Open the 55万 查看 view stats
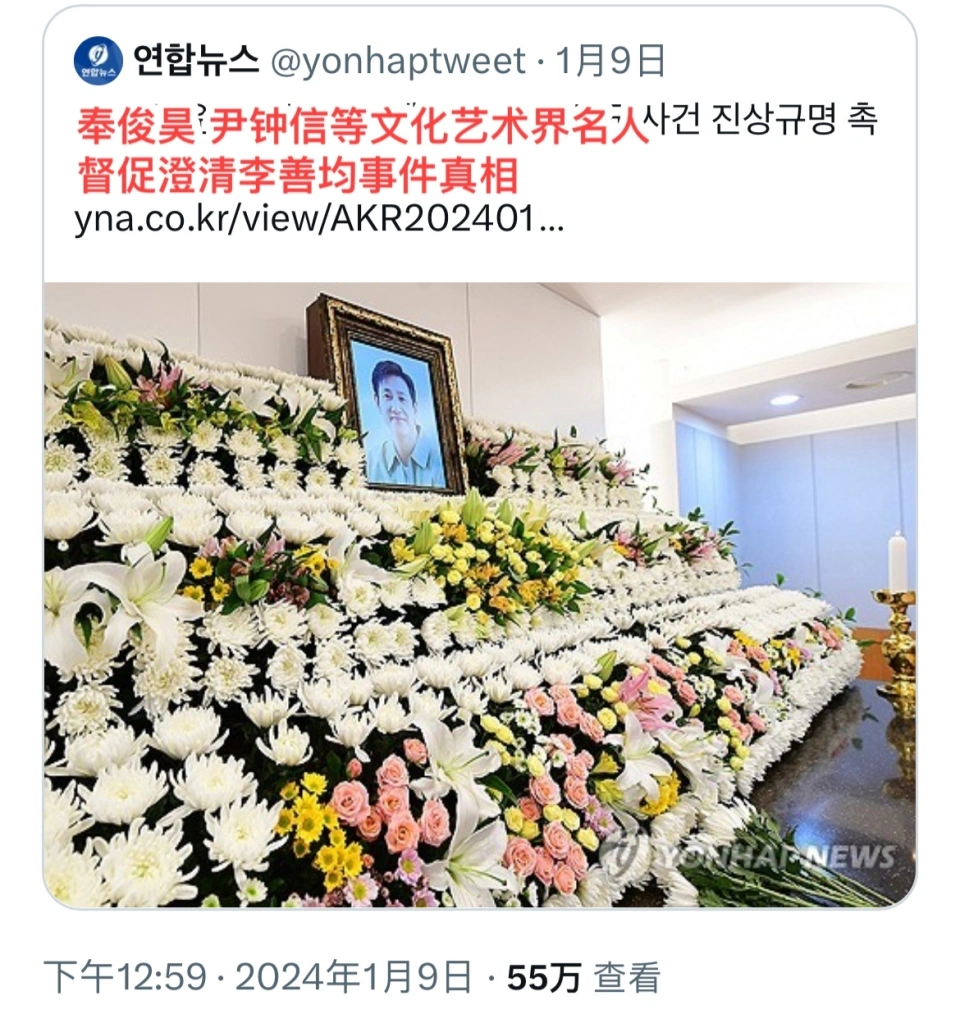Image resolution: width=960 pixels, height=1014 pixels. [583, 977]
